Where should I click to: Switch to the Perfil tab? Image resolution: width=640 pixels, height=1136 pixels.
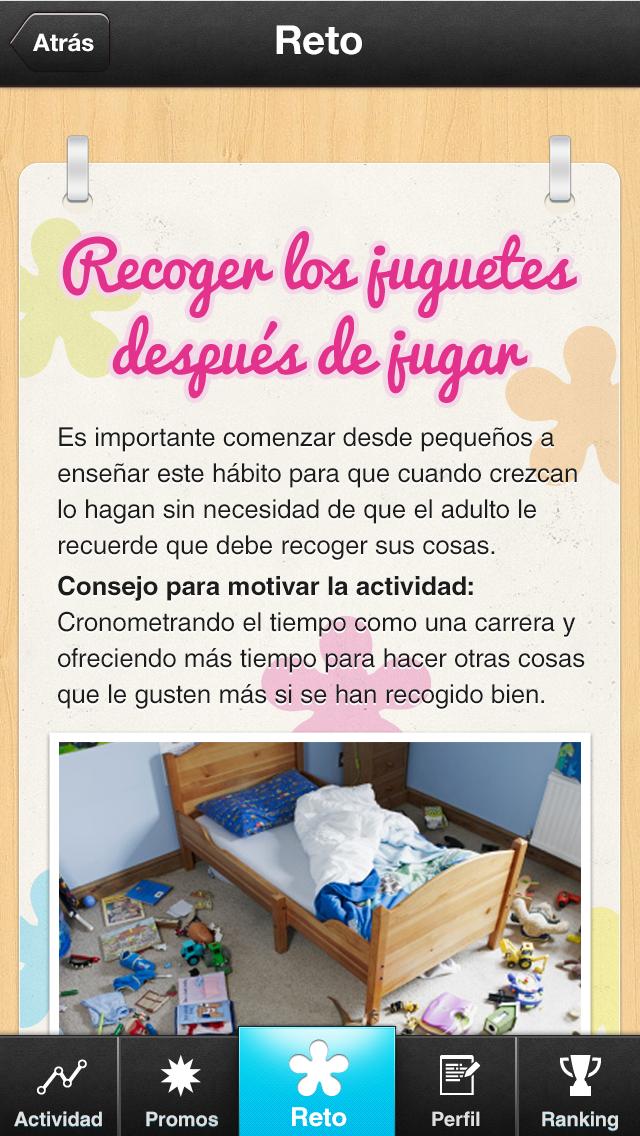[456, 1090]
